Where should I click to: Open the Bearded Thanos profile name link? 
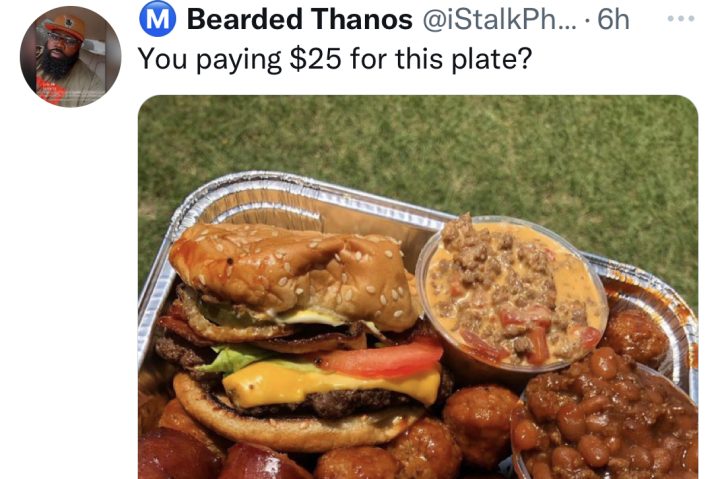click(x=298, y=19)
